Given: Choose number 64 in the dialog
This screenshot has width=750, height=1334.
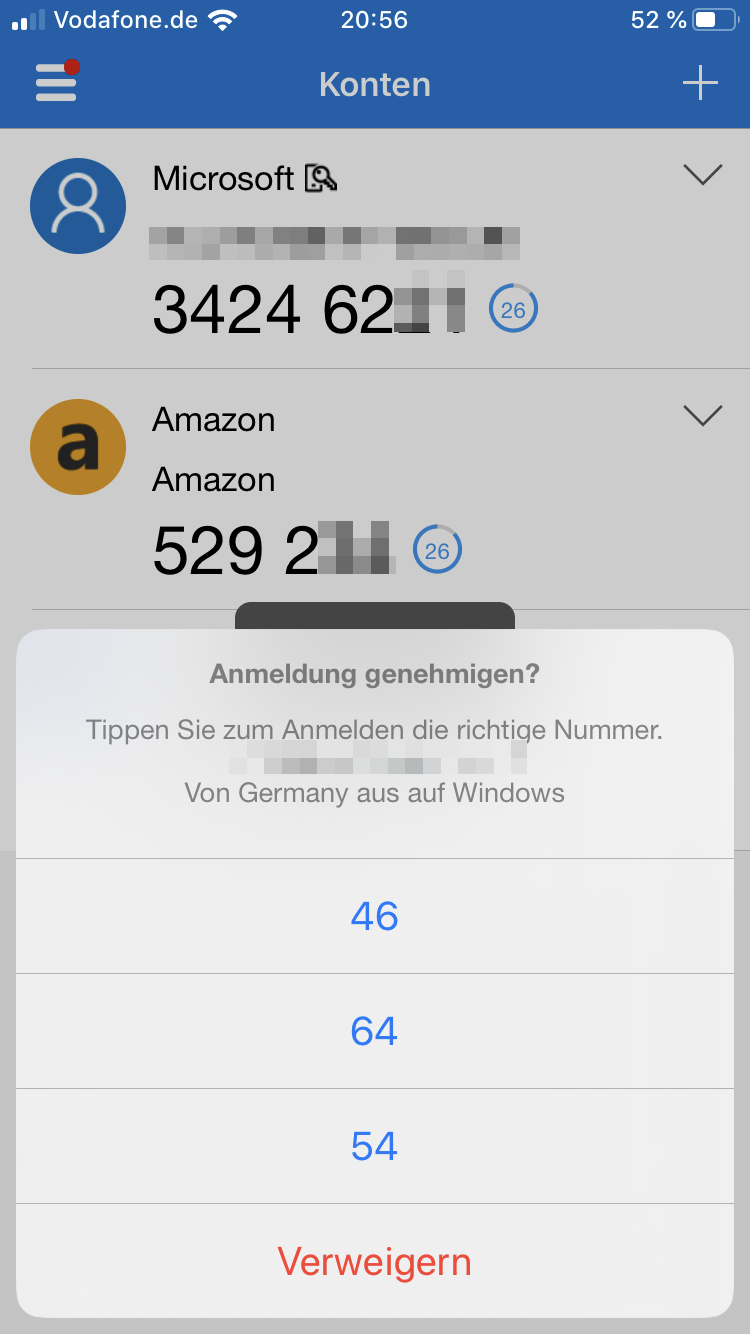Looking at the screenshot, I should click(x=374, y=1031).
